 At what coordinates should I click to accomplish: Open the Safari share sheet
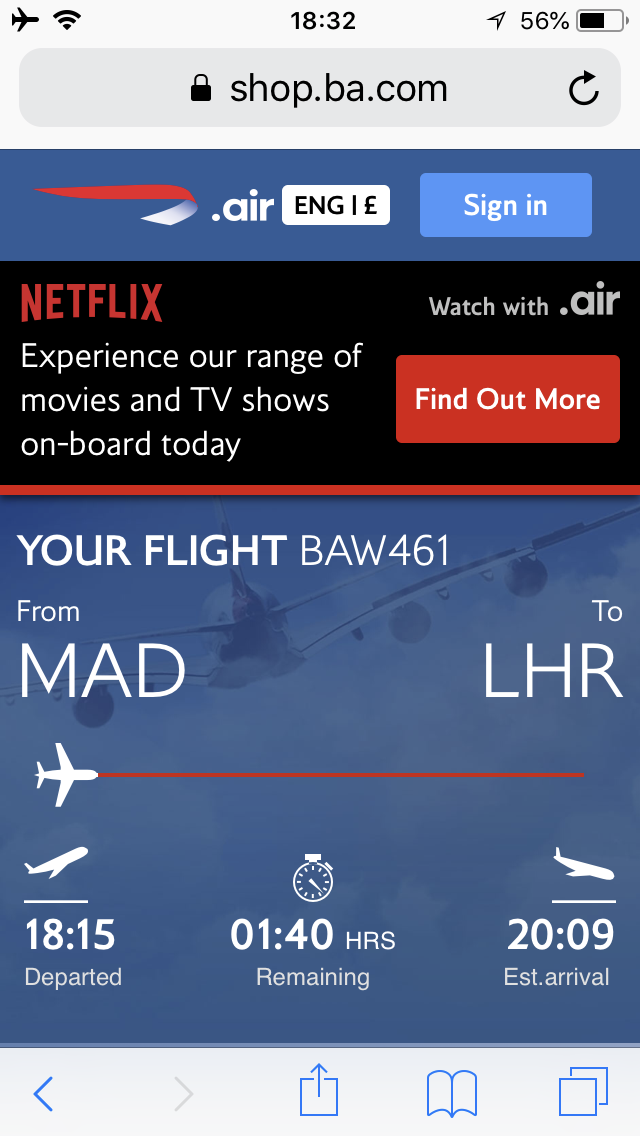pos(319,1092)
